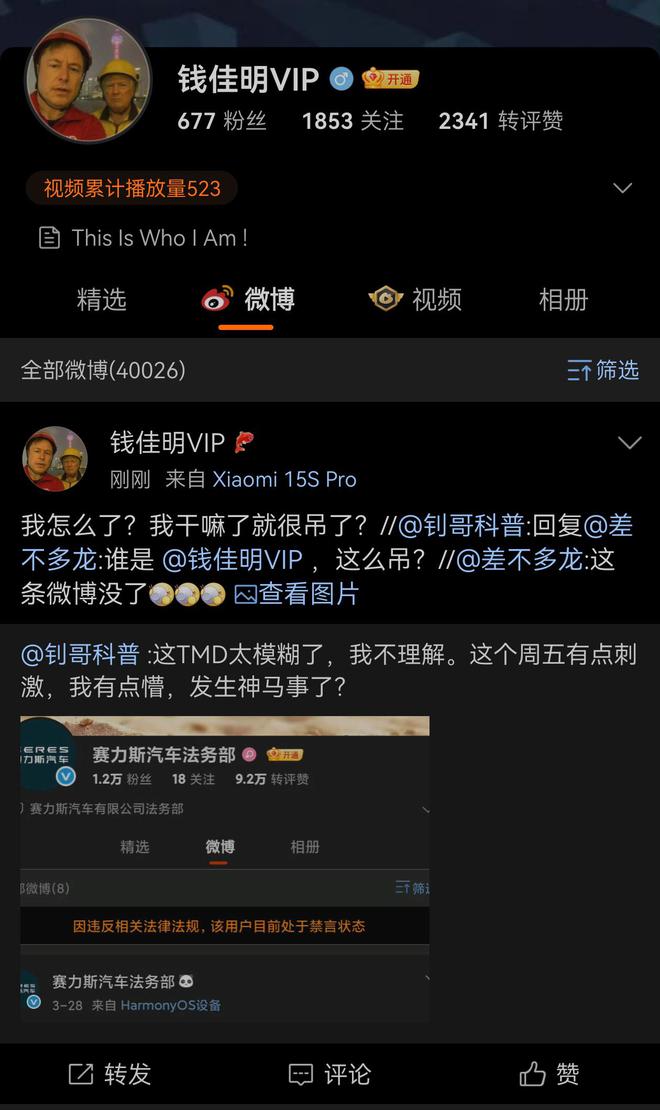The image size is (660, 1110).
Task: Open 评论 to comment
Action: coord(330,1075)
